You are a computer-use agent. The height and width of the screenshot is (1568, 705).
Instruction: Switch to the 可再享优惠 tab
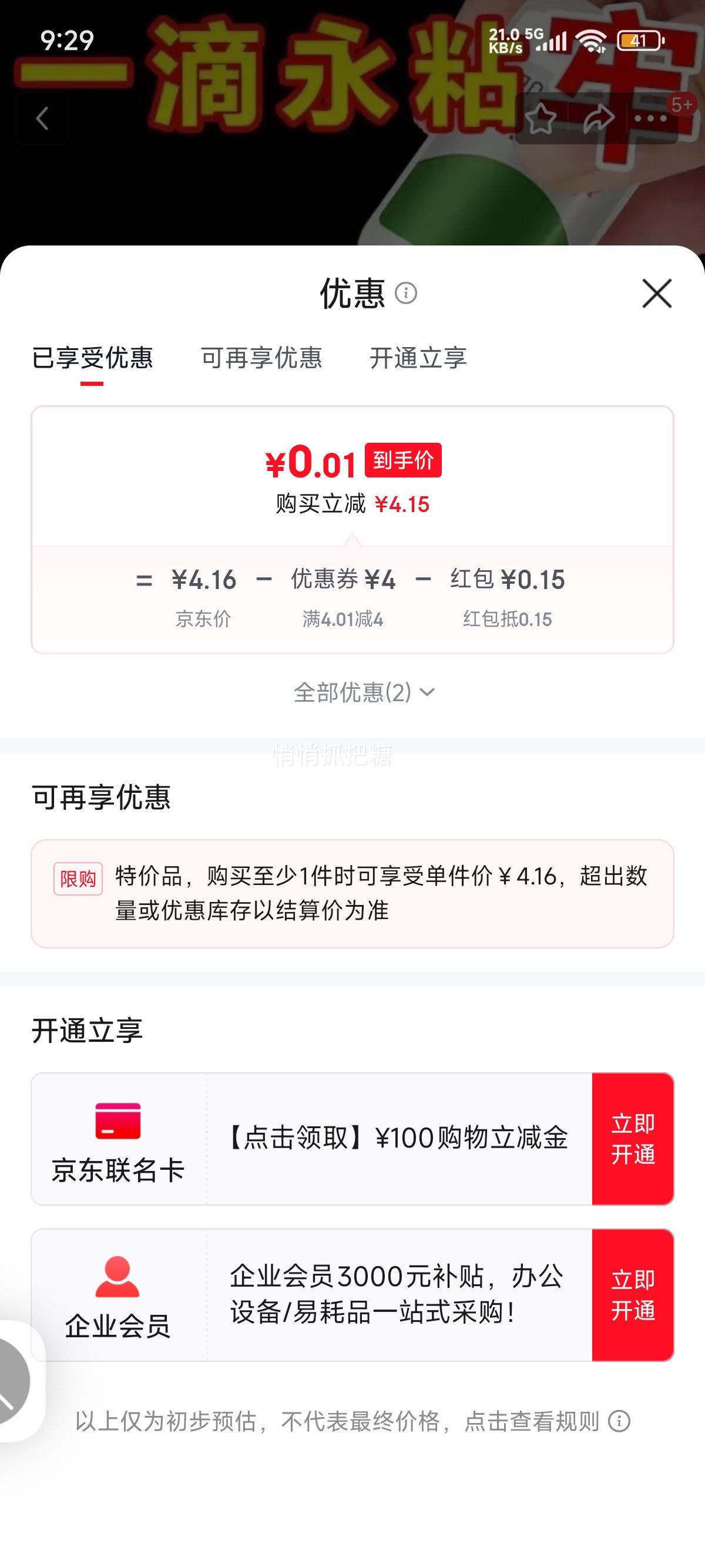click(261, 358)
